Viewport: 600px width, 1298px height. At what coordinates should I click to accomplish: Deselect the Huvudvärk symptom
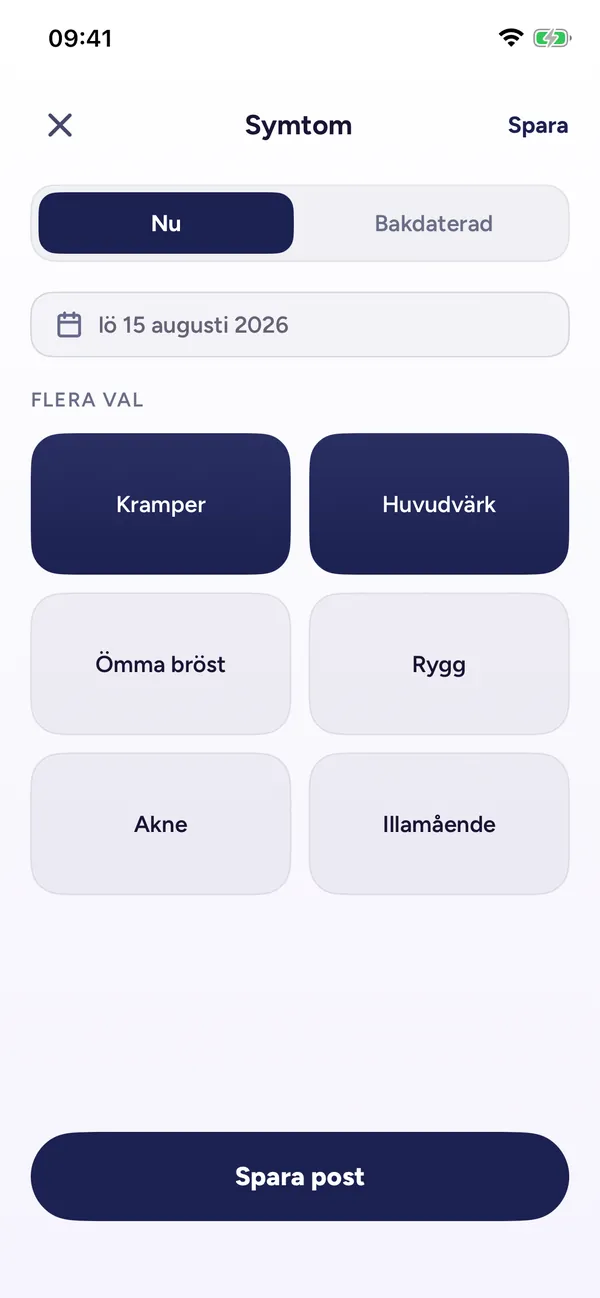[439, 504]
